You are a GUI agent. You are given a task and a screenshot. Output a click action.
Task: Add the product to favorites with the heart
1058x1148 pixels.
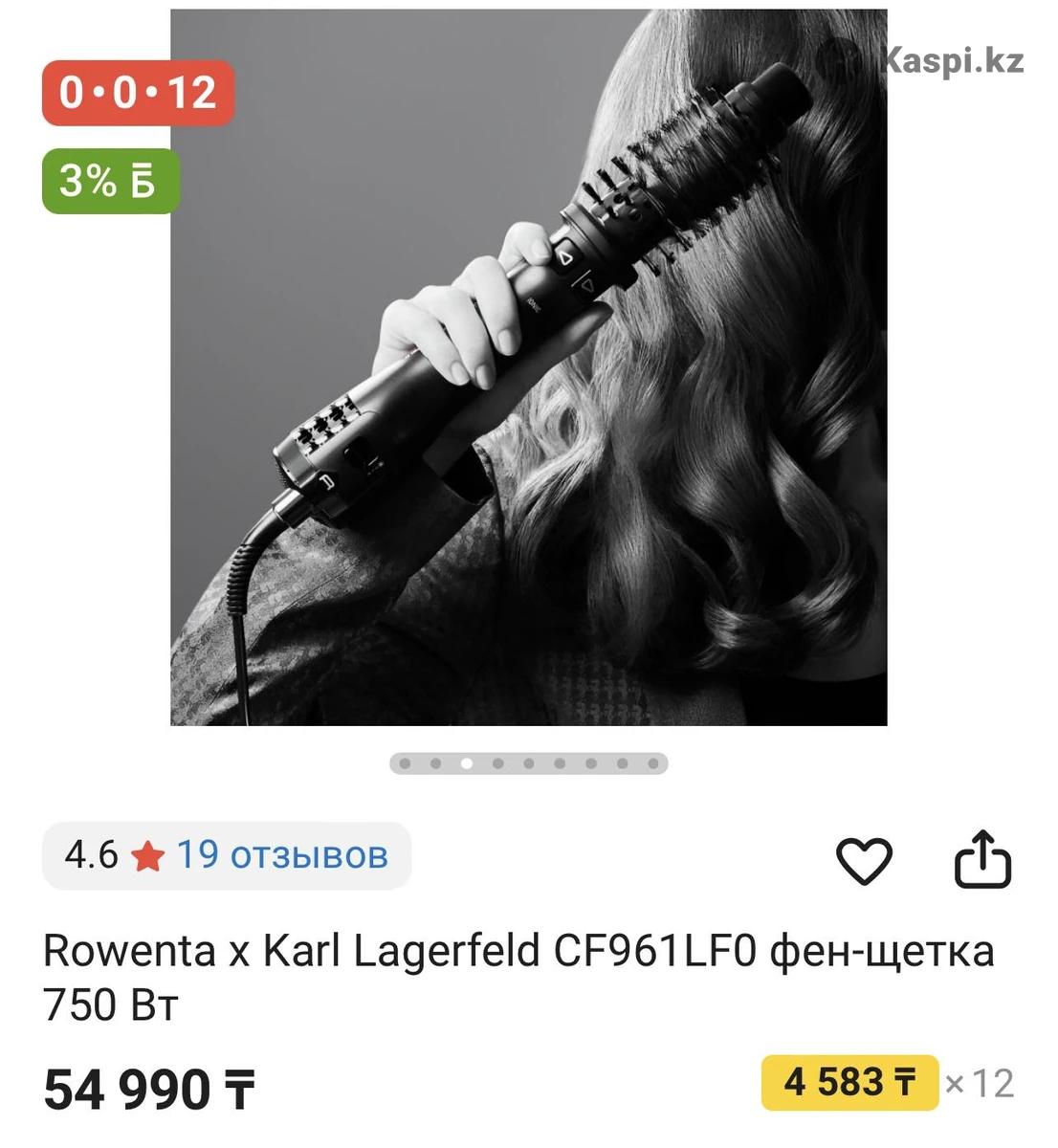[864, 860]
